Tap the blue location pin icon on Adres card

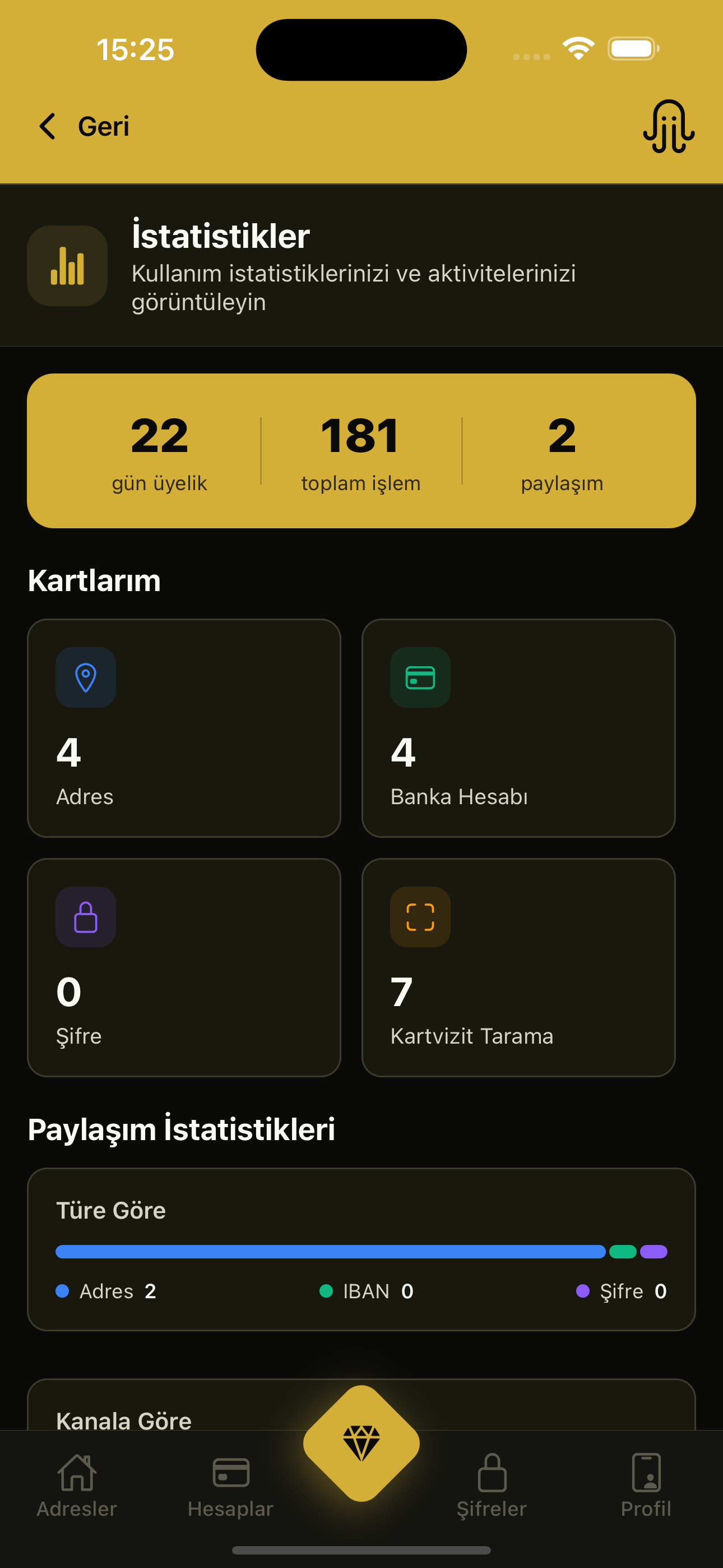tap(85, 677)
